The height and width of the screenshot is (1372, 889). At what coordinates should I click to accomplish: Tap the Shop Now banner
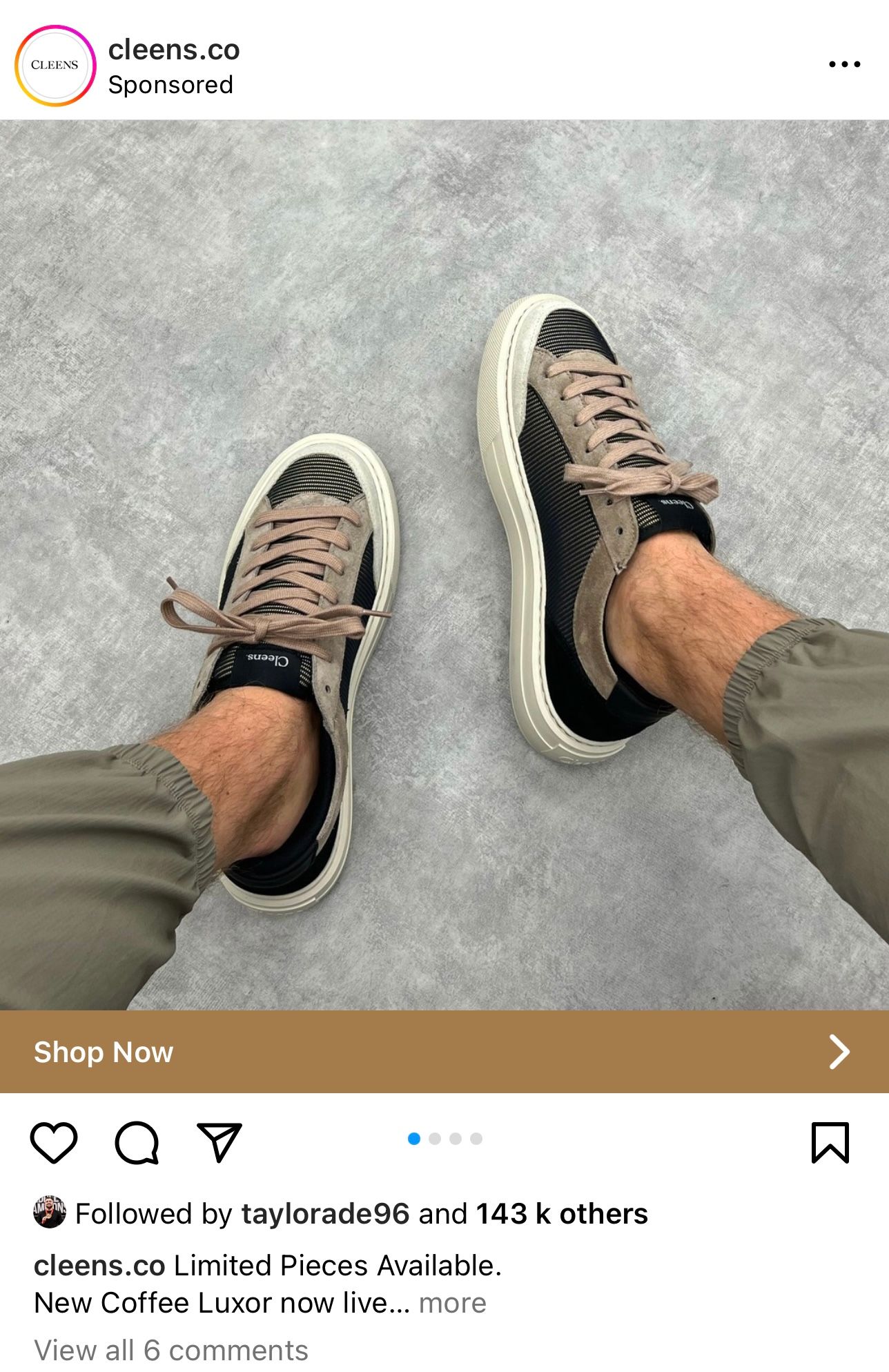click(x=444, y=1052)
